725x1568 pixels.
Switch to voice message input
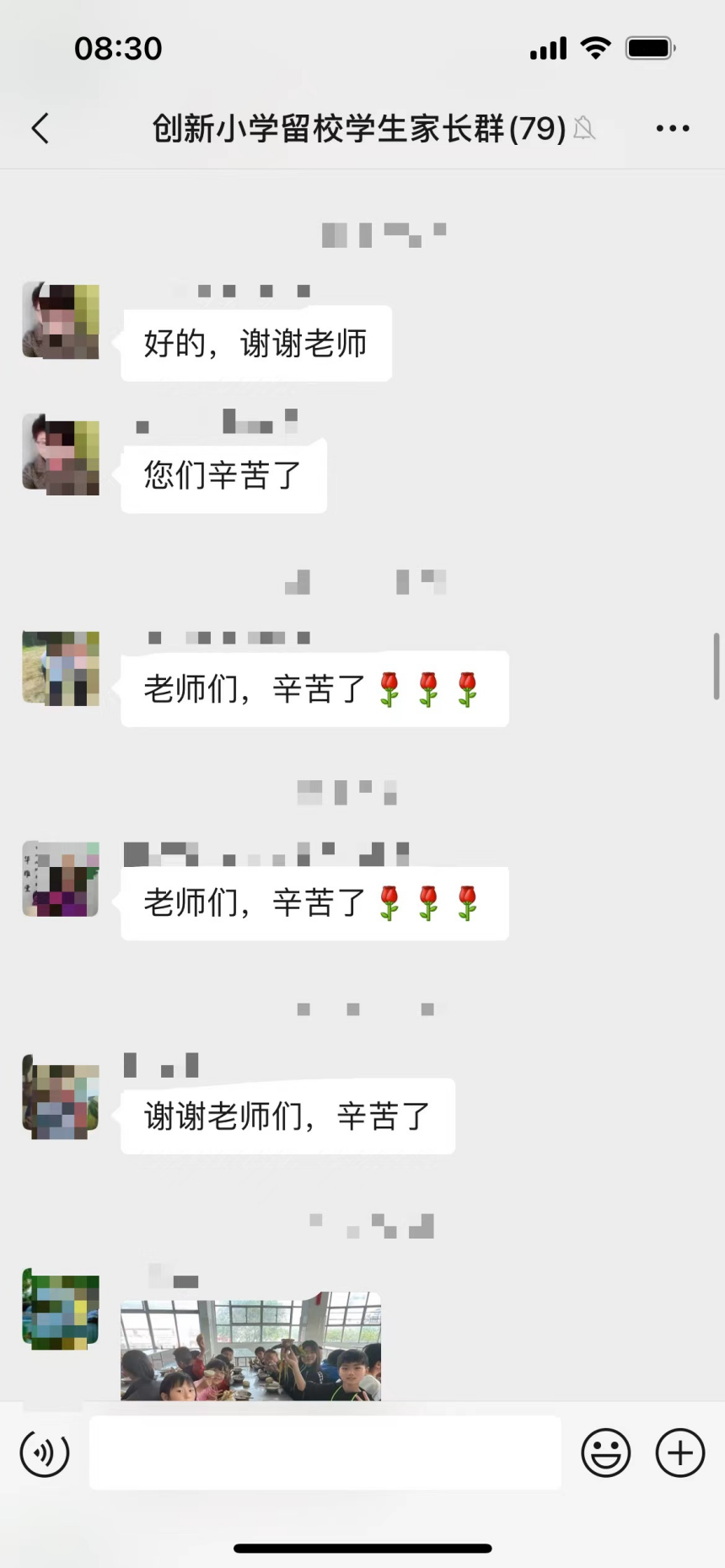45,1453
